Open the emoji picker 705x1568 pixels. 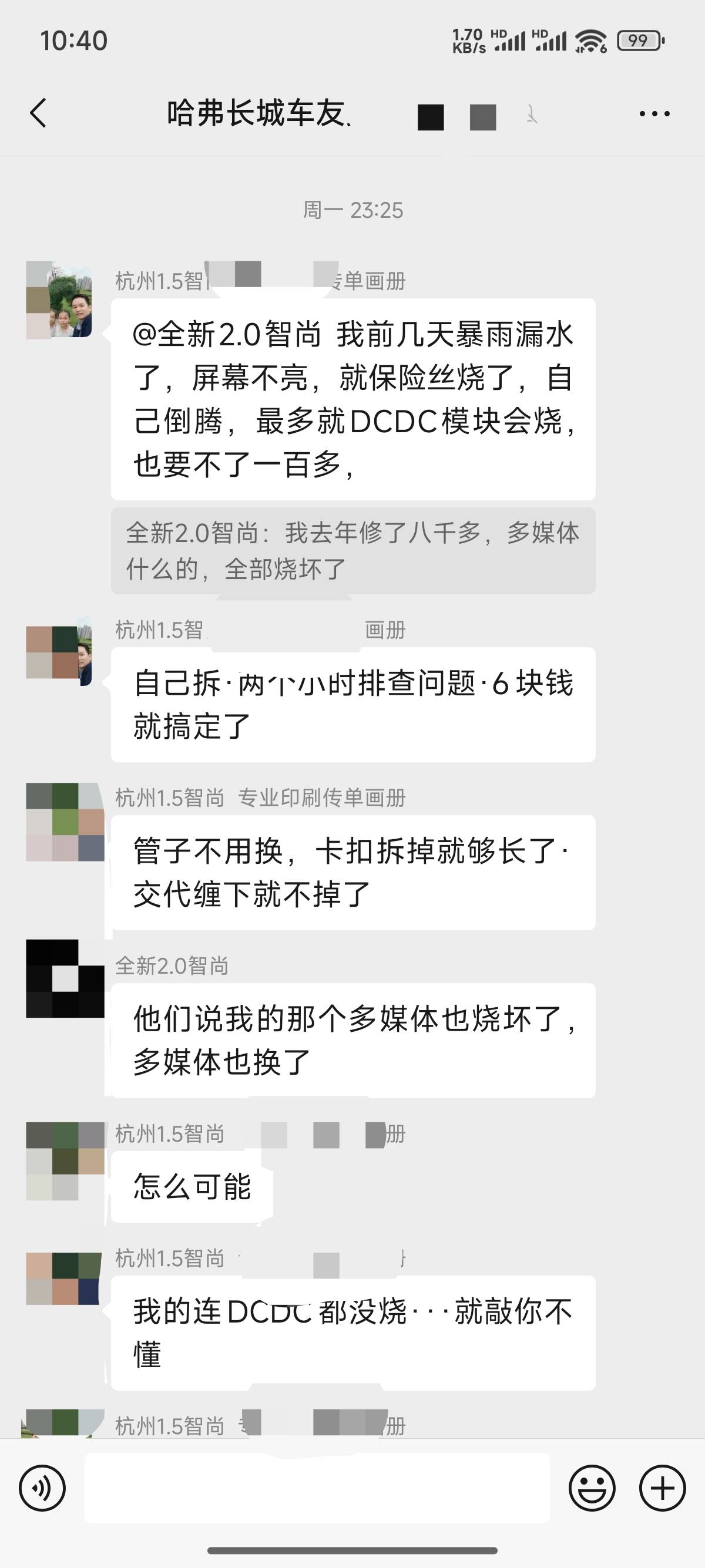[x=592, y=1488]
